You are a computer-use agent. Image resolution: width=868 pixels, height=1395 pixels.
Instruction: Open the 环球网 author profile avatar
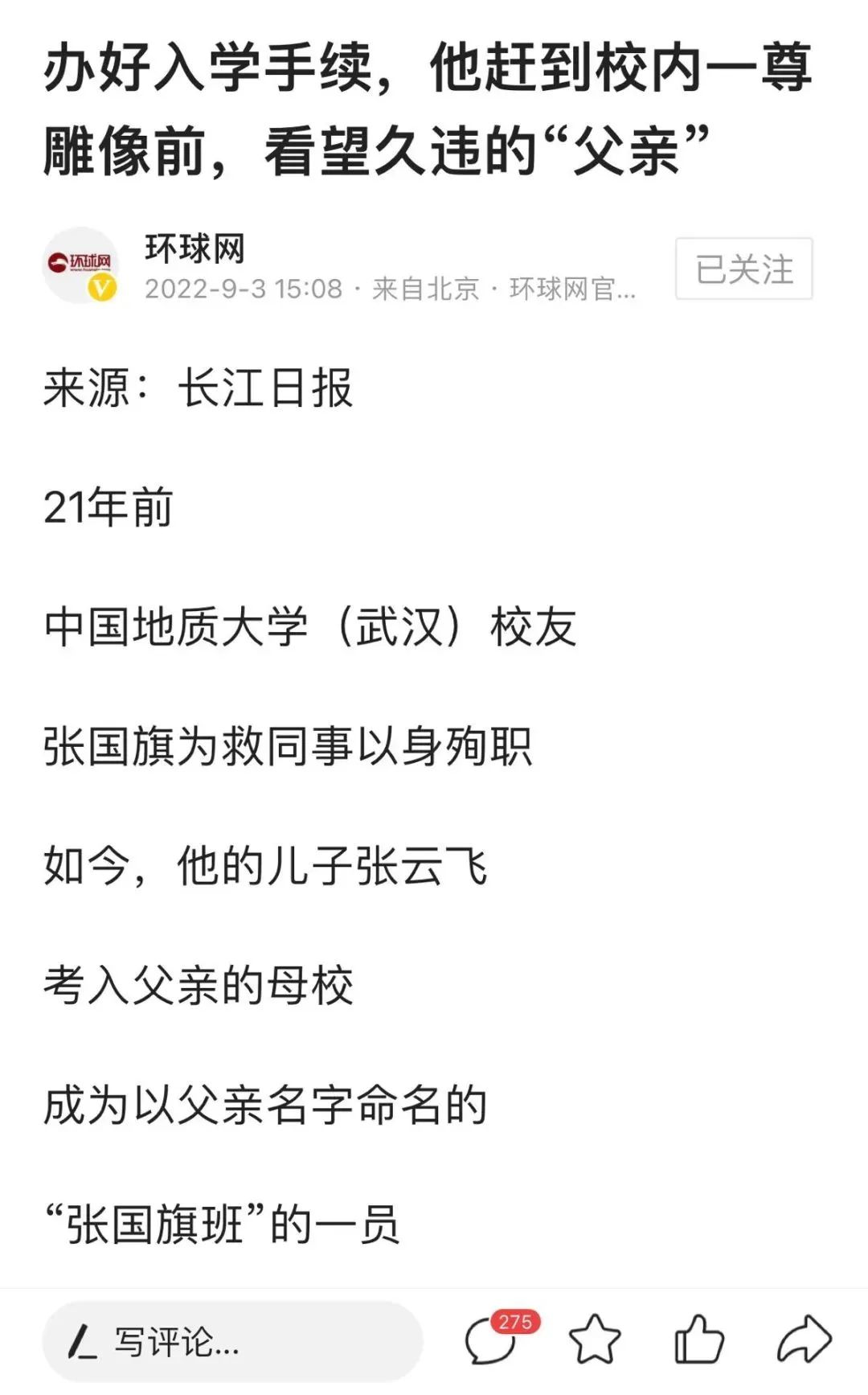(x=80, y=265)
